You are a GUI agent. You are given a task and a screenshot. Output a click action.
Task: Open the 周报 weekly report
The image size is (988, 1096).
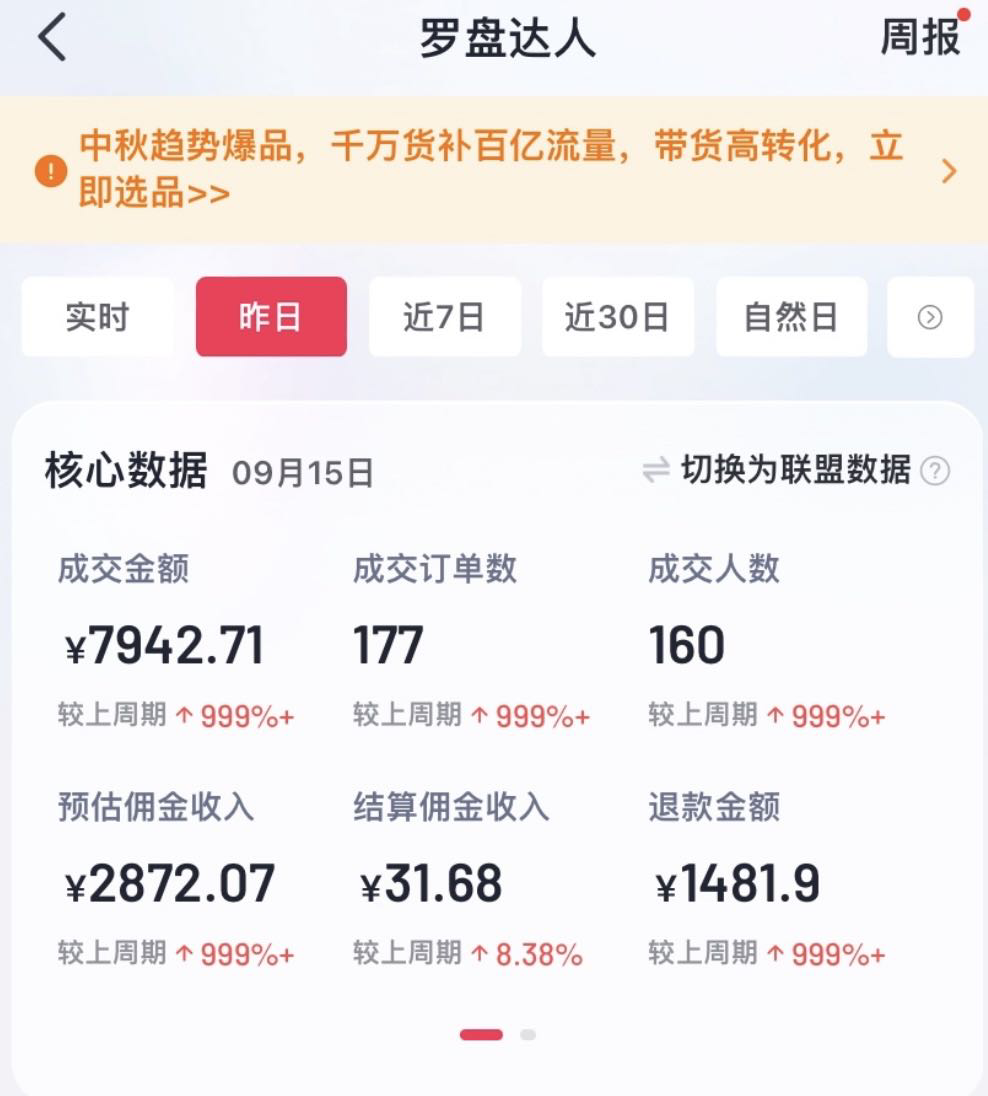pyautogui.click(x=920, y=38)
